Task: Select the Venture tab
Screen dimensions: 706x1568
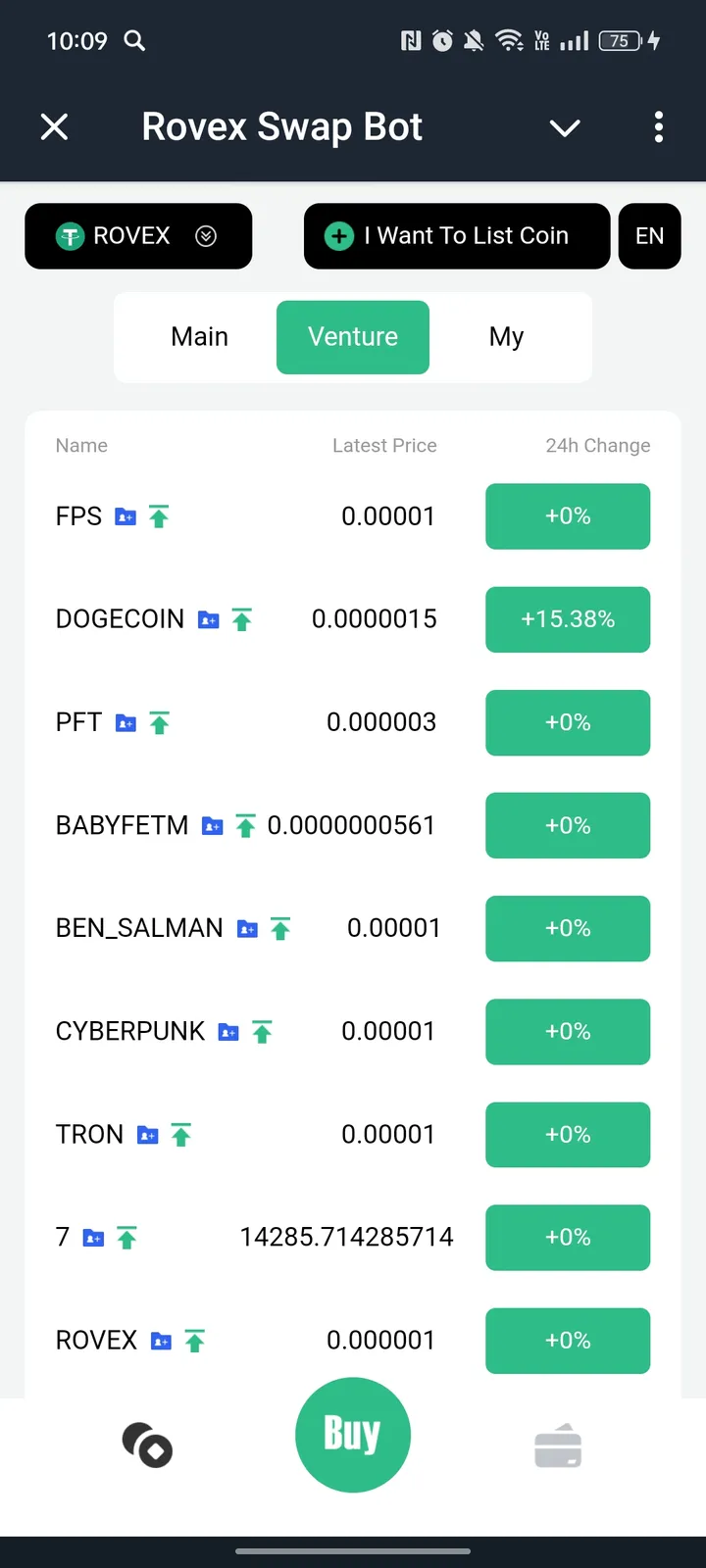Action: pos(353,337)
